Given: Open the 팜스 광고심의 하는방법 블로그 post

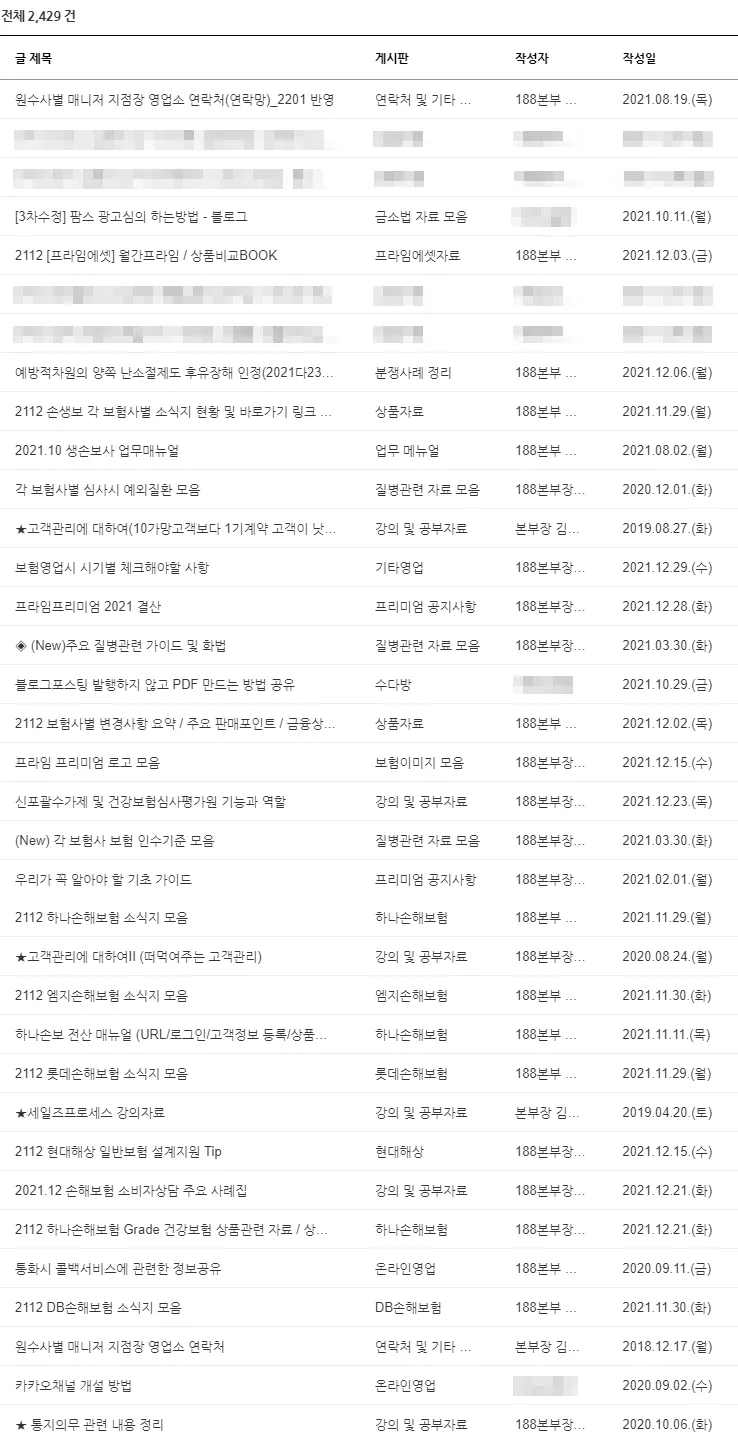Looking at the screenshot, I should click(131, 217).
